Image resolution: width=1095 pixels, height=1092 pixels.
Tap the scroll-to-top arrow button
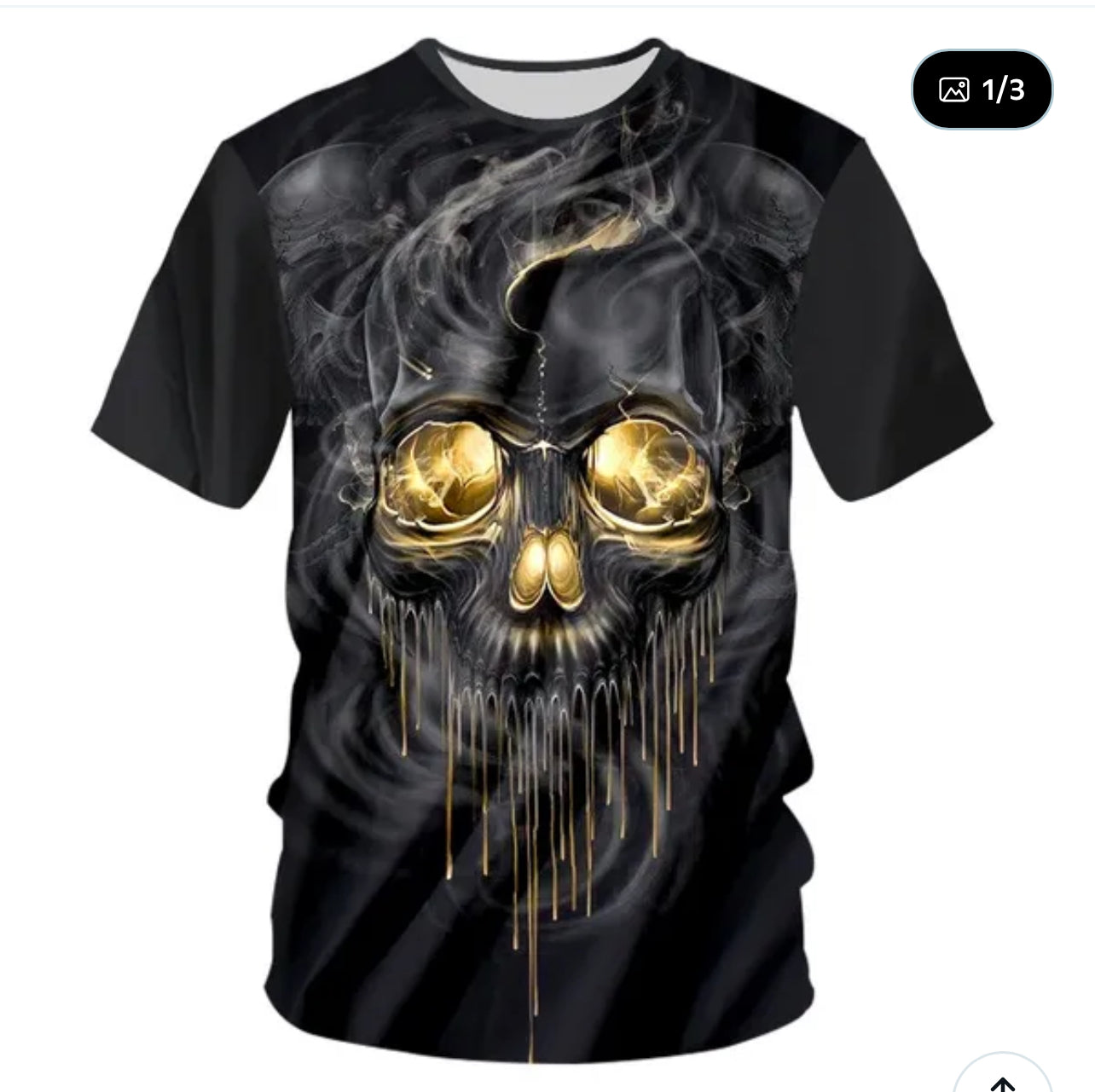click(x=1003, y=1080)
